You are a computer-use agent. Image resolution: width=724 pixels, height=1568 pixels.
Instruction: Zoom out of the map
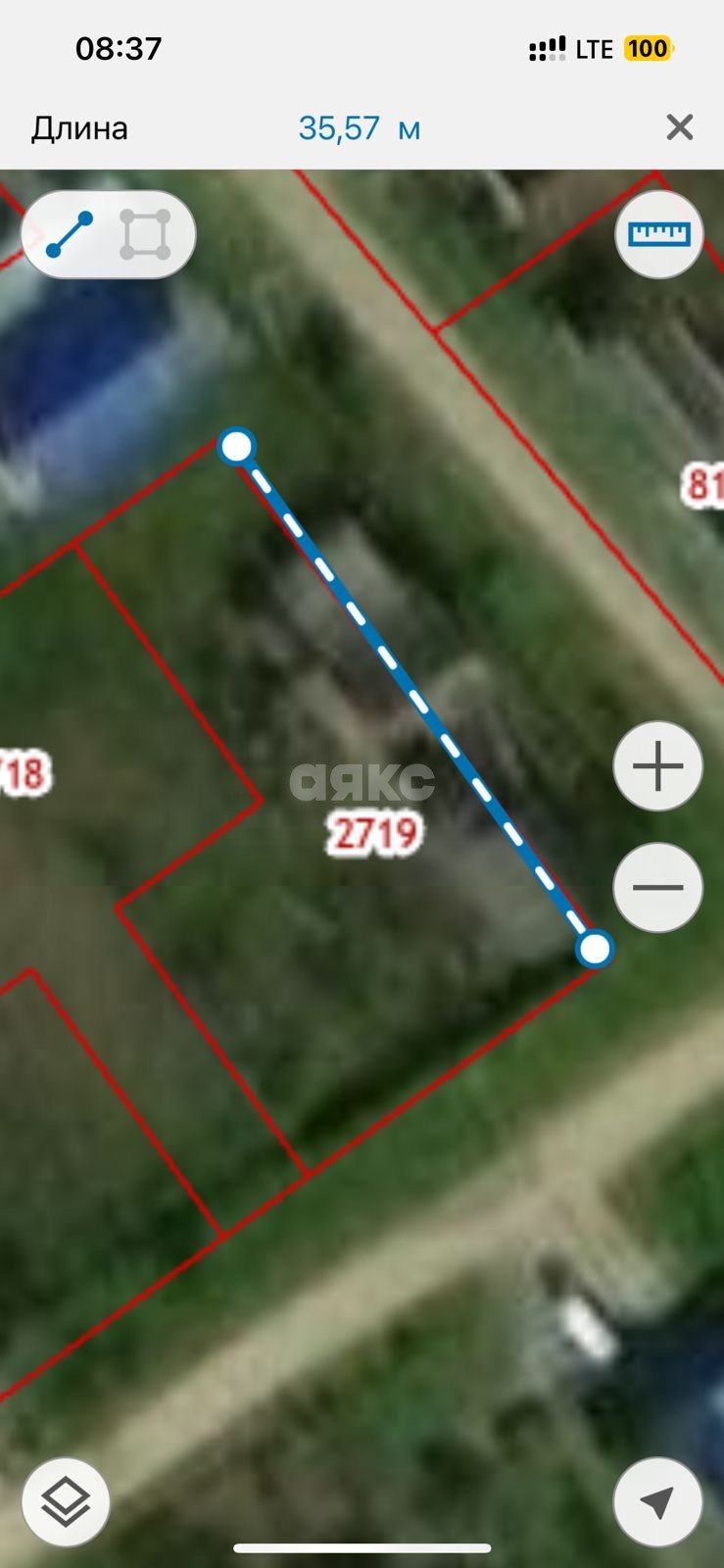click(x=658, y=888)
